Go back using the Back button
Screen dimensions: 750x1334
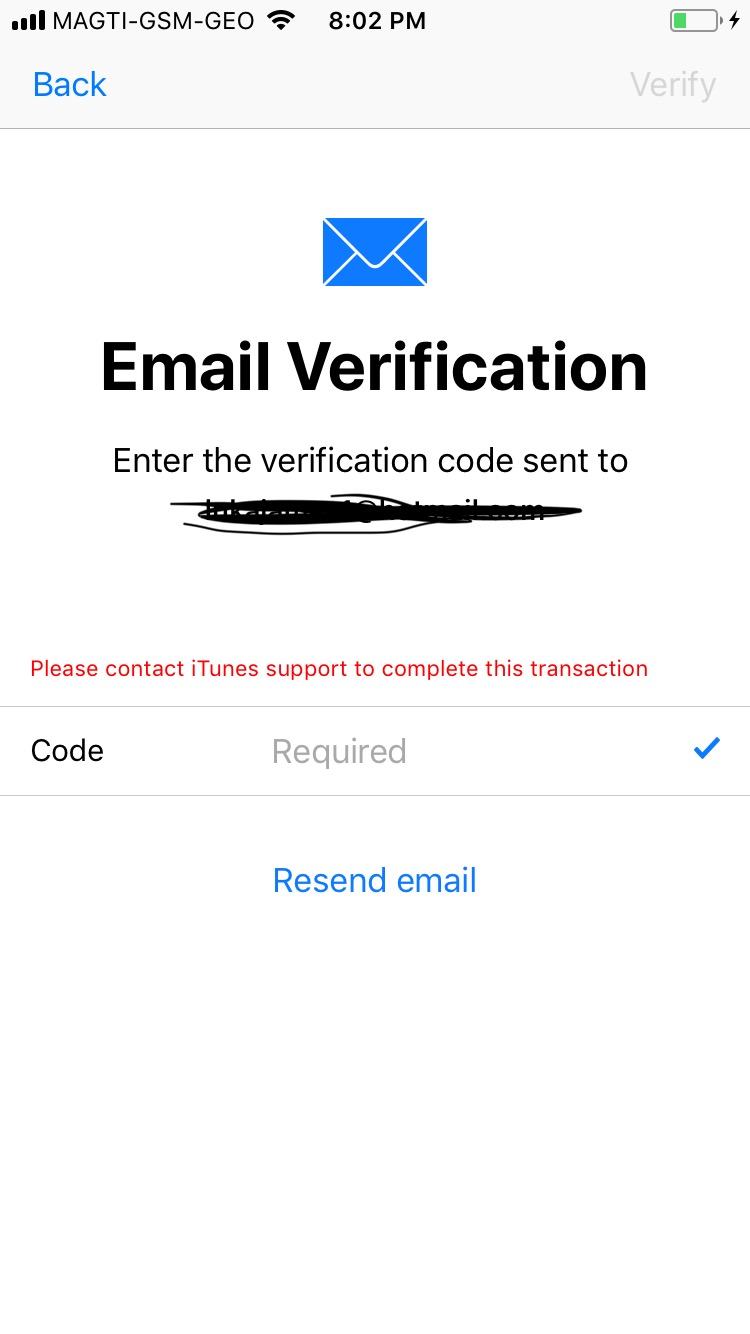click(x=70, y=85)
